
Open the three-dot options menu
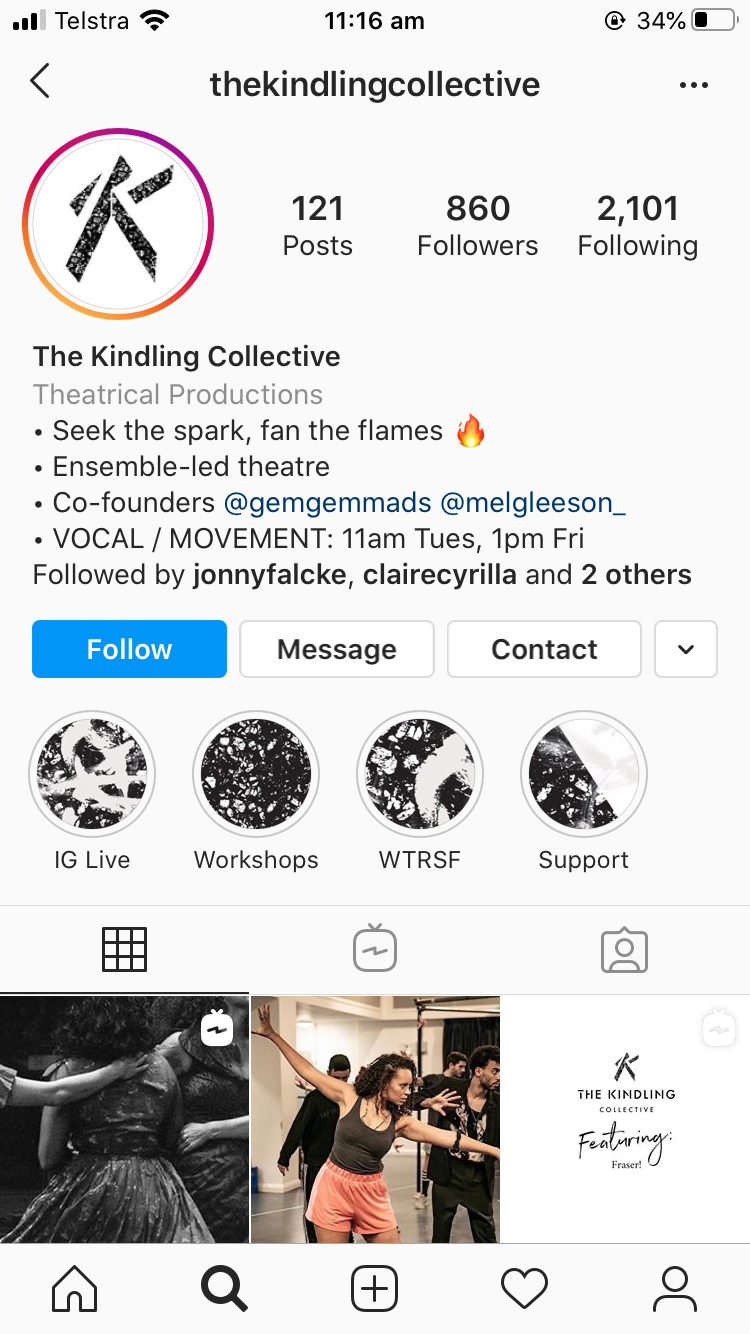[693, 85]
